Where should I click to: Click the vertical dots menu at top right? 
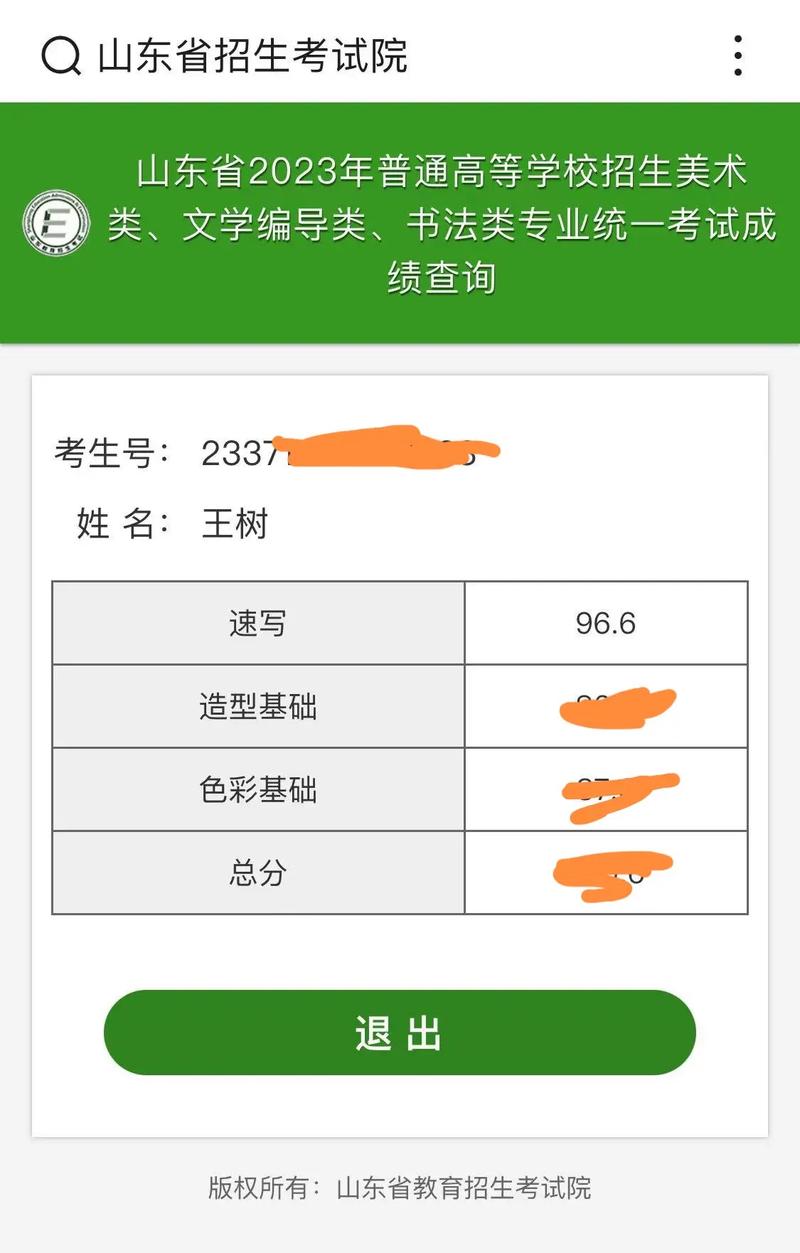point(739,55)
